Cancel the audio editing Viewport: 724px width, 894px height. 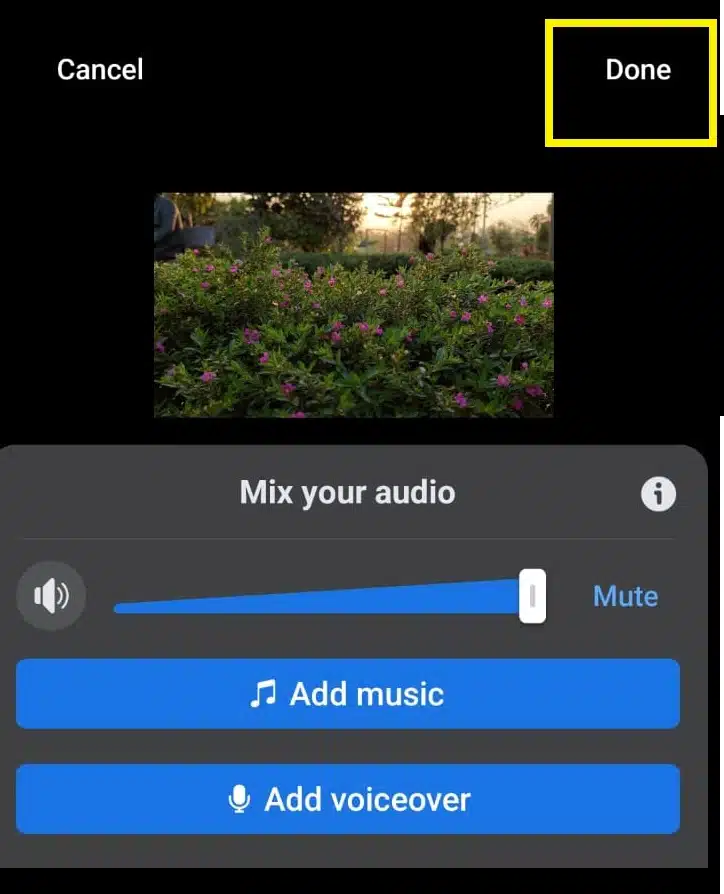(x=100, y=70)
